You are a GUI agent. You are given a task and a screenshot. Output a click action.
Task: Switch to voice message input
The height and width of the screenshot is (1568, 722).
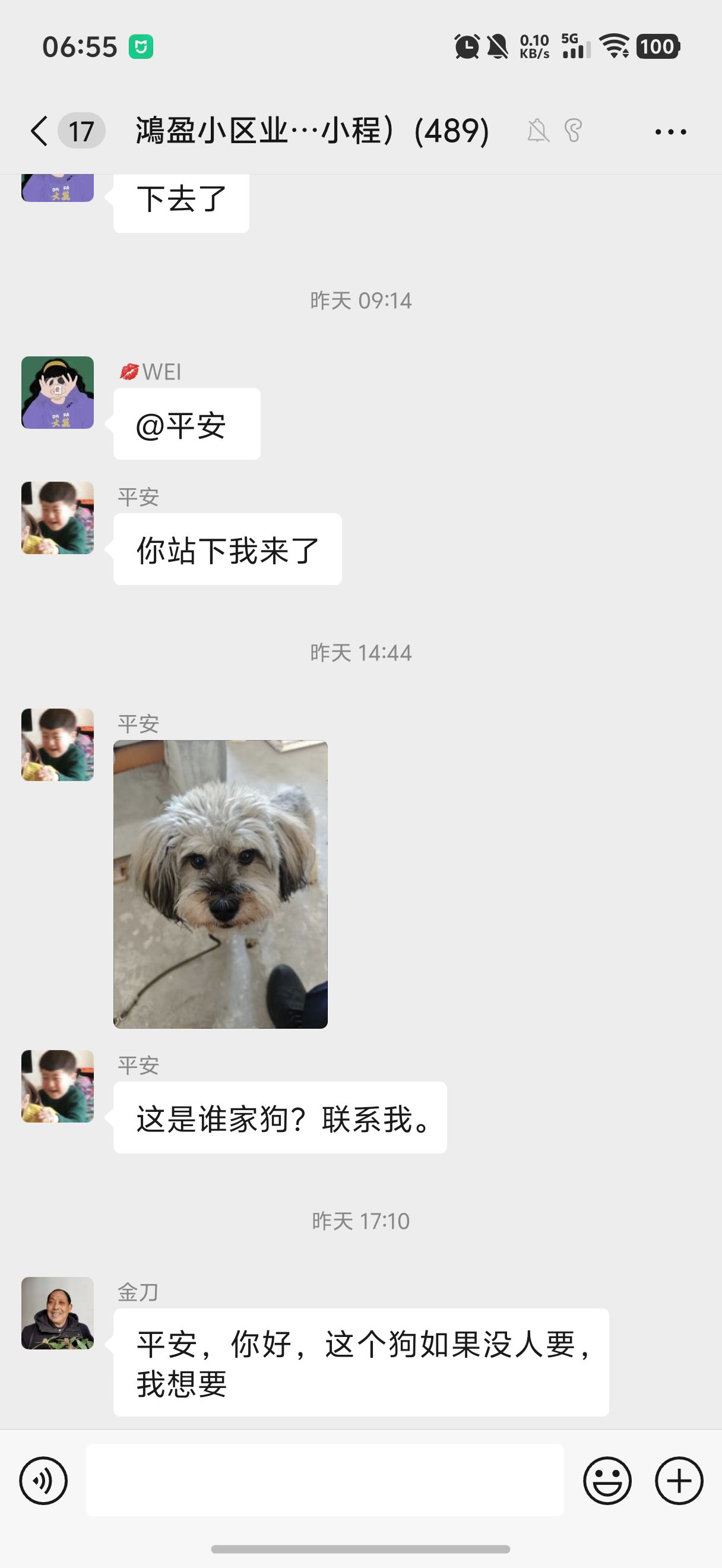43,1480
